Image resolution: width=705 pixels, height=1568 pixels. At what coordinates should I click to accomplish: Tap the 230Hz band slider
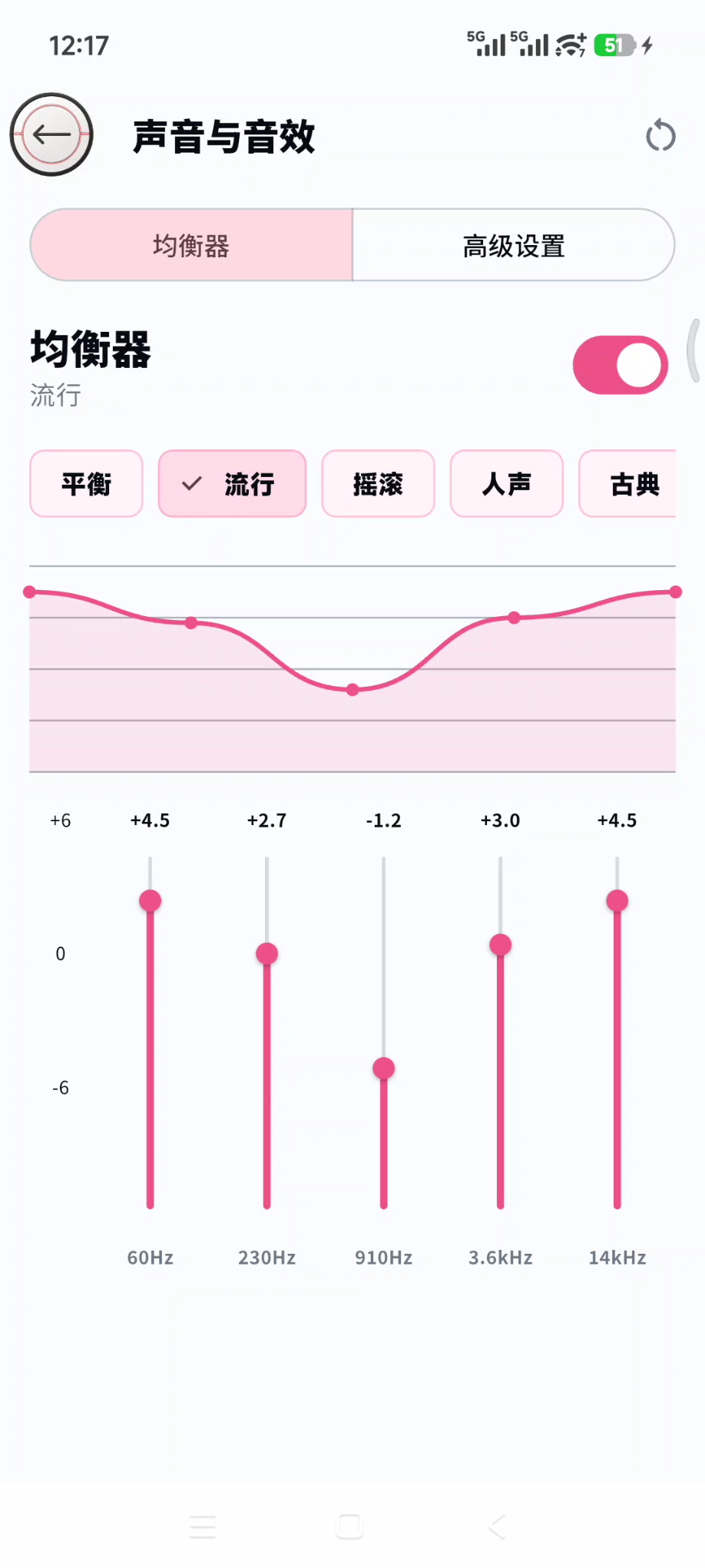[x=267, y=1033]
